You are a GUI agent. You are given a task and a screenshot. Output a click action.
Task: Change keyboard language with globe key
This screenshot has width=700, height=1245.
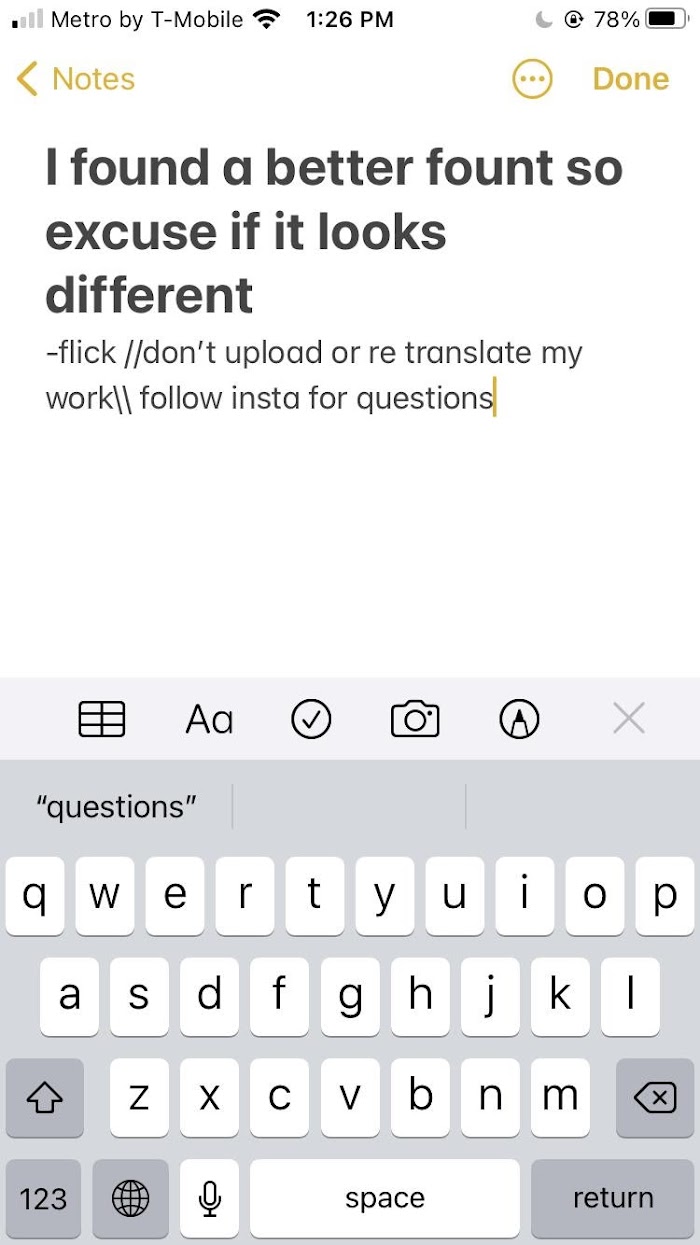pyautogui.click(x=130, y=1198)
